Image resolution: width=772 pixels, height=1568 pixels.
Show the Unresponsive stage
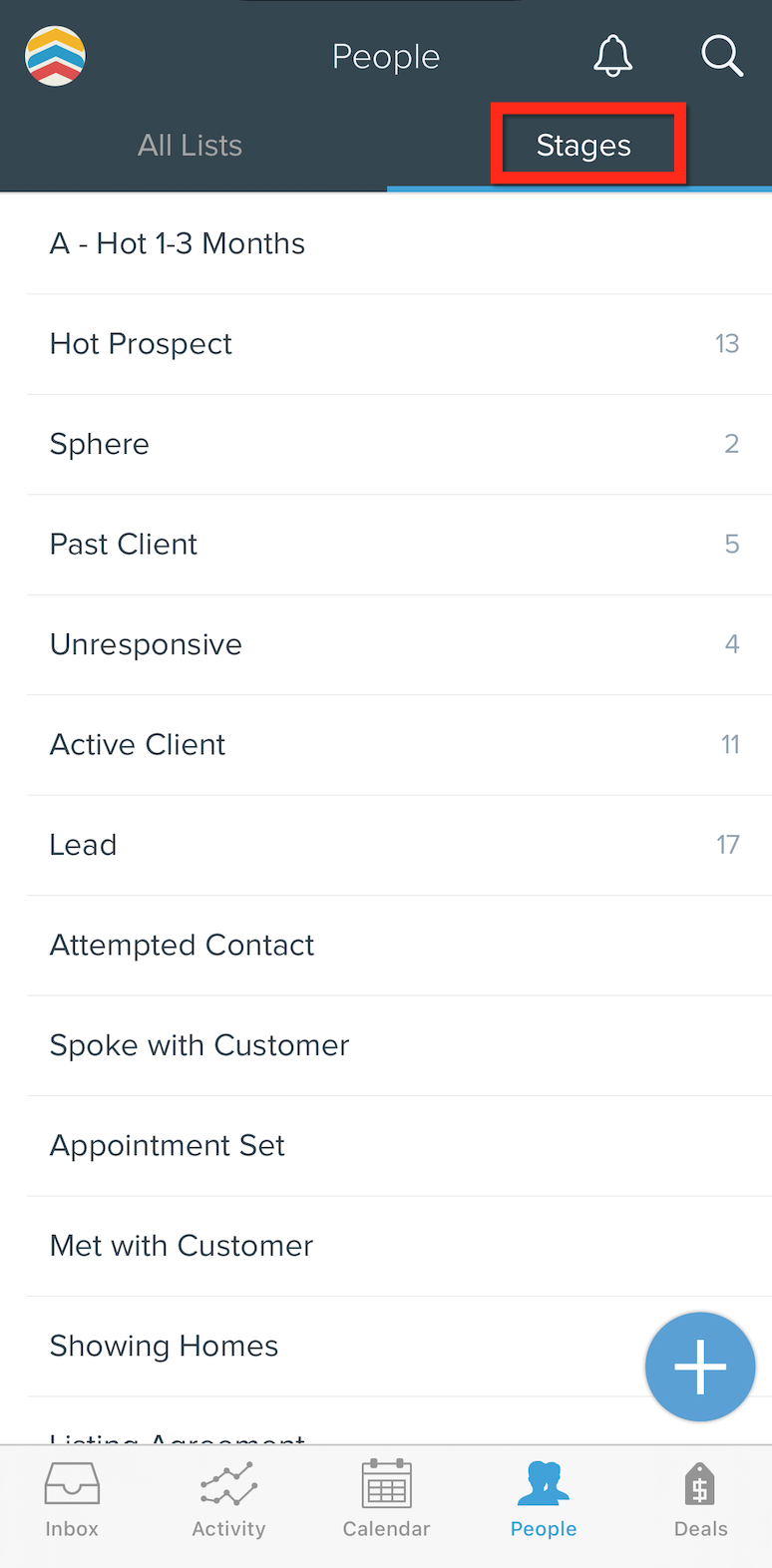coord(399,644)
